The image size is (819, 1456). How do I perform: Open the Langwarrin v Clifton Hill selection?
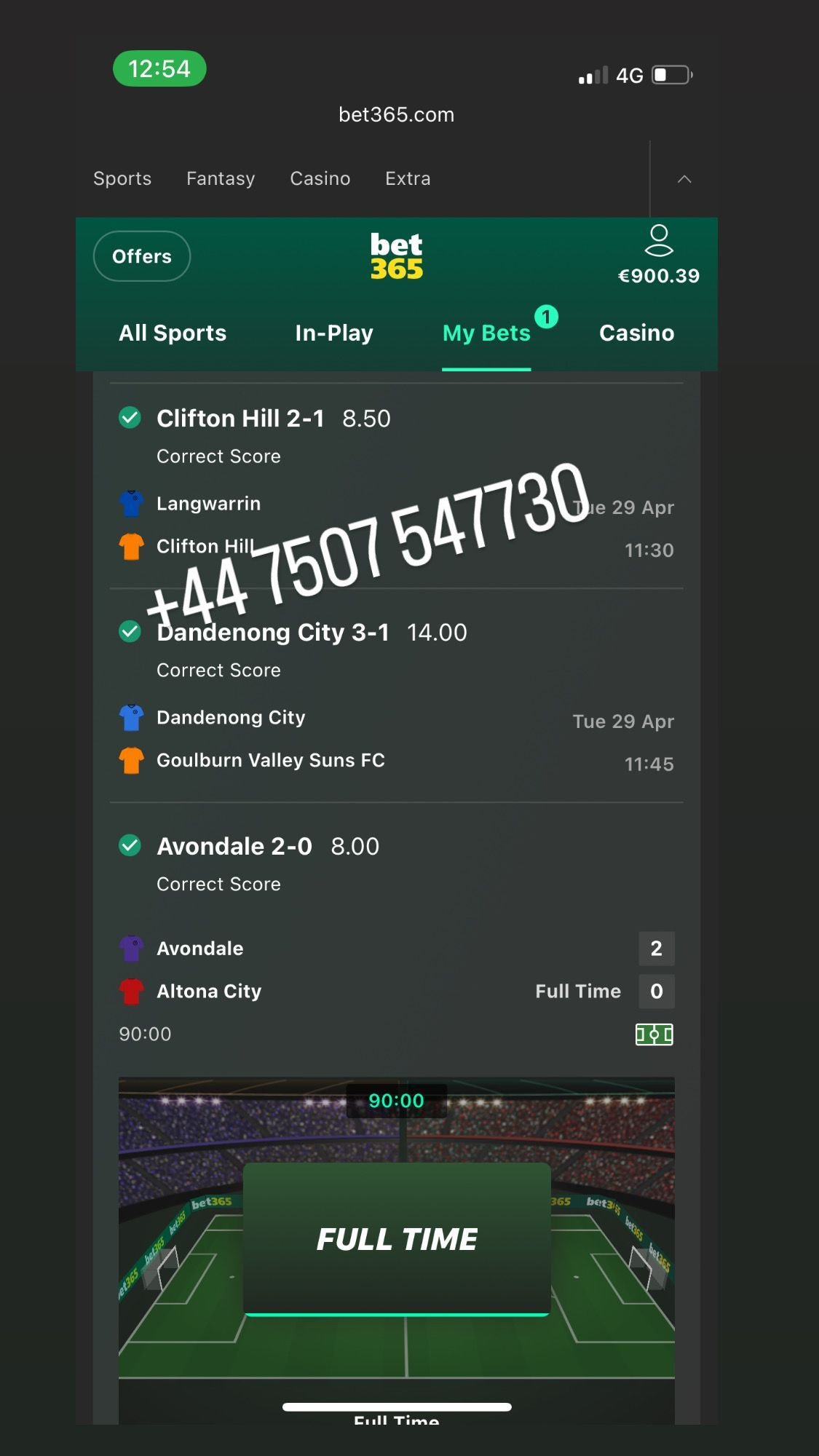(397, 526)
